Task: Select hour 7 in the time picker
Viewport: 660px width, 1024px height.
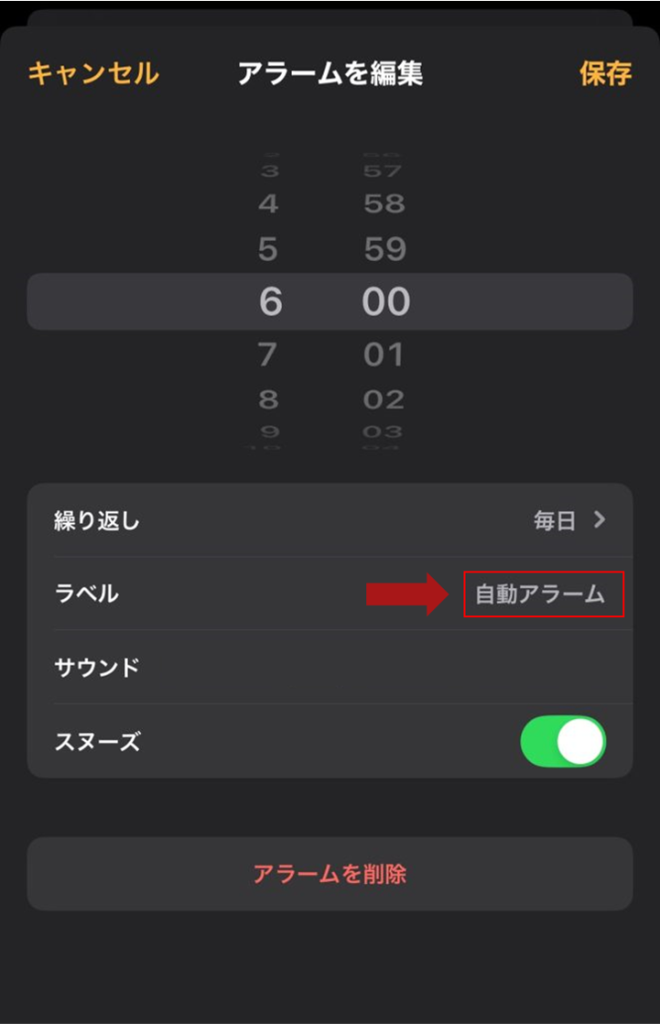Action: pyautogui.click(x=269, y=355)
